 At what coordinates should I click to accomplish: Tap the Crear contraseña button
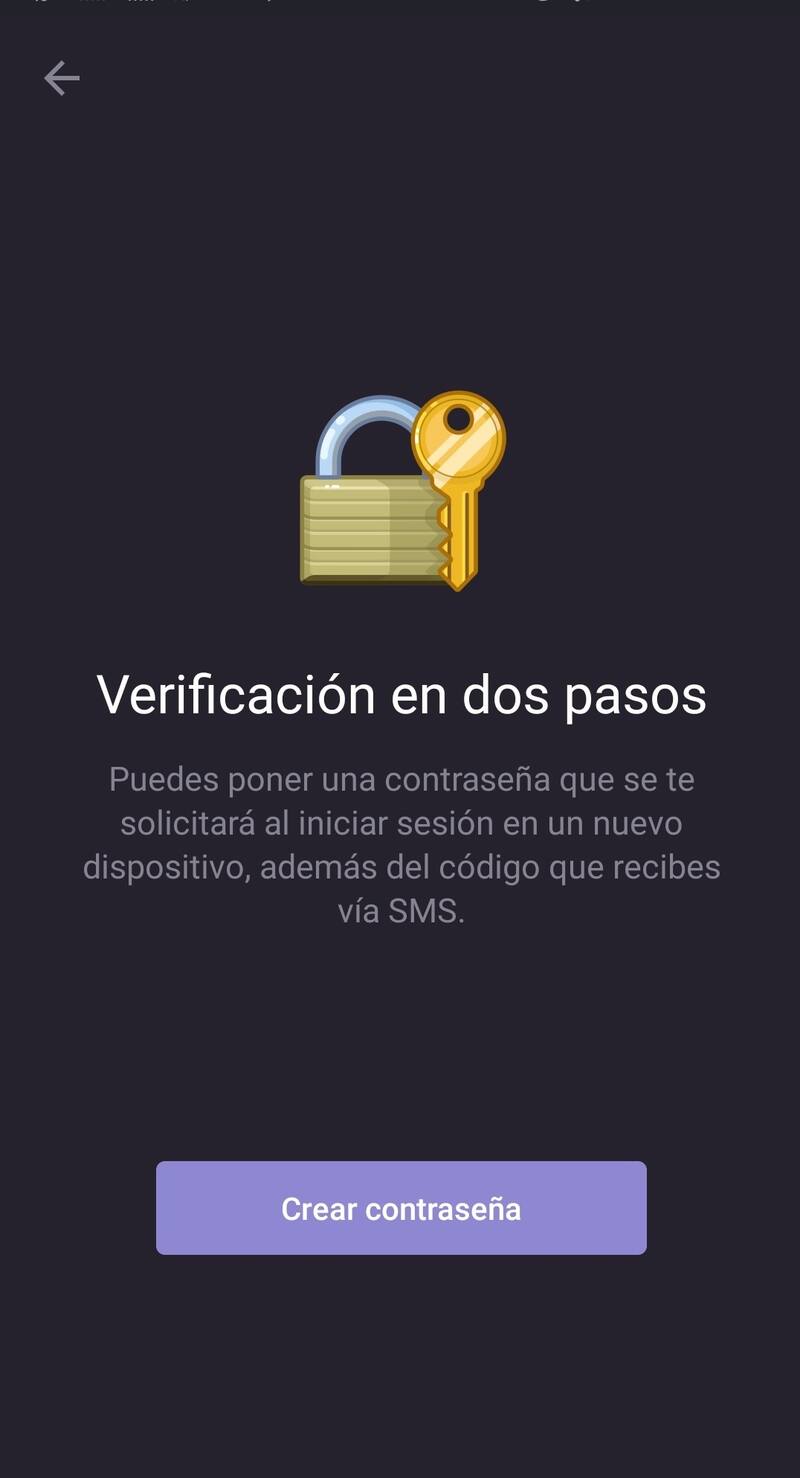[401, 1208]
